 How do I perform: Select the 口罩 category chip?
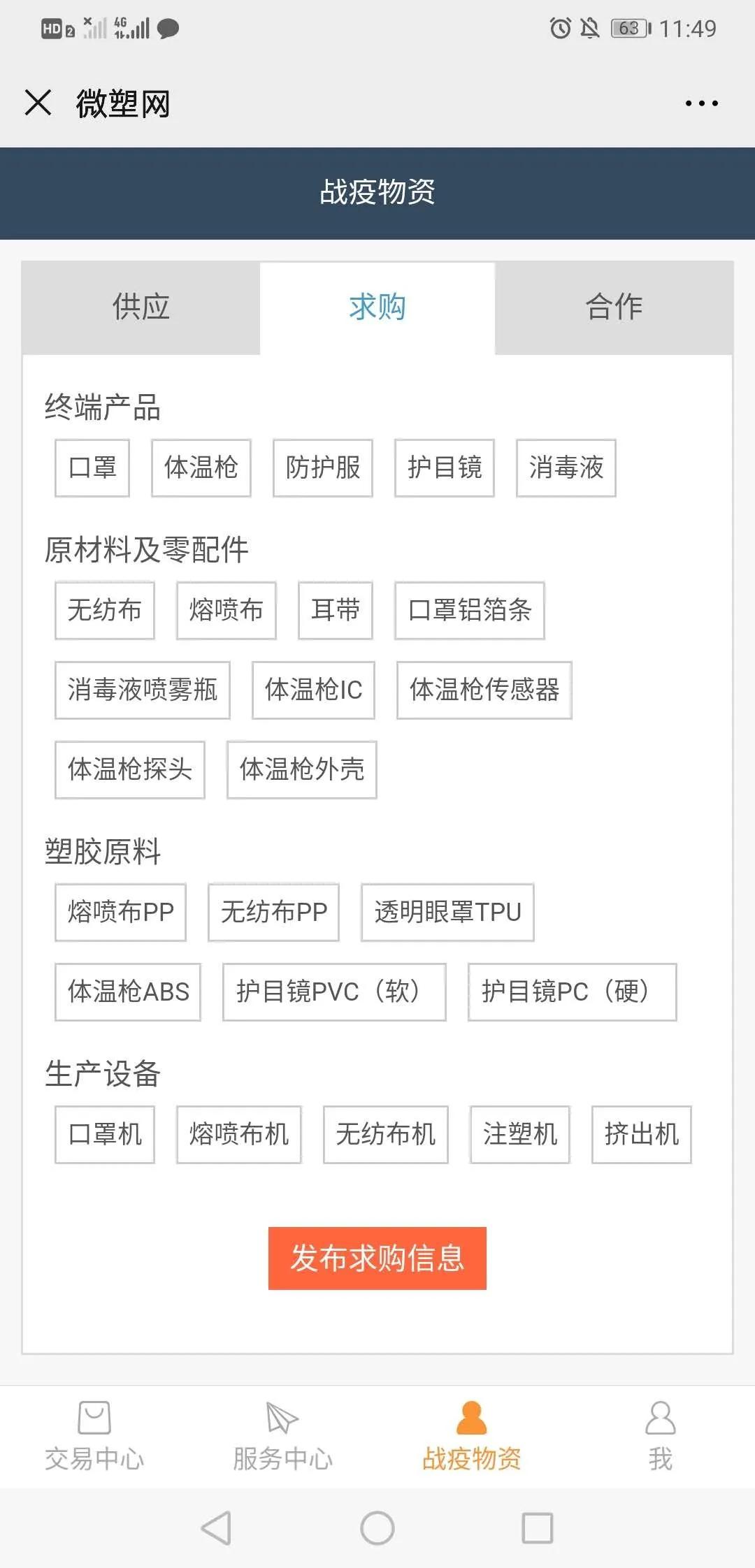tap(91, 469)
